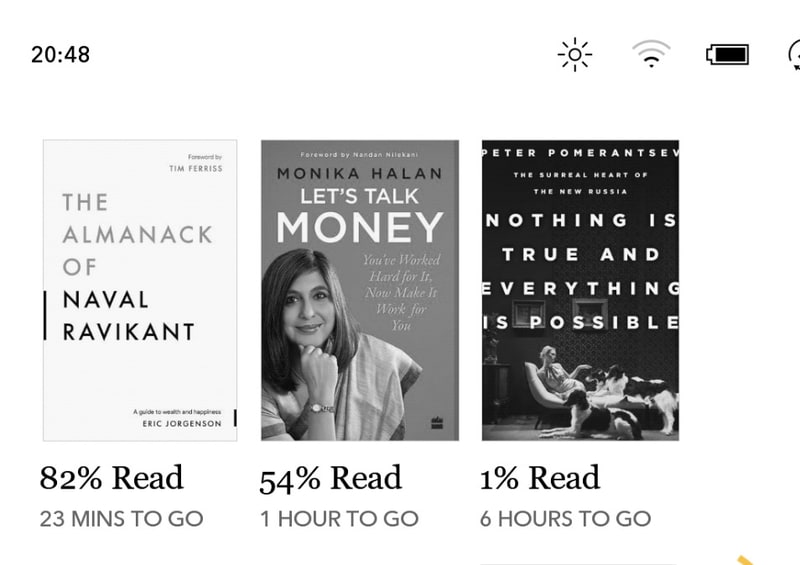Open The Almanack of Naval Ravikant book
Screen dimensions: 800x565
click(x=140, y=290)
